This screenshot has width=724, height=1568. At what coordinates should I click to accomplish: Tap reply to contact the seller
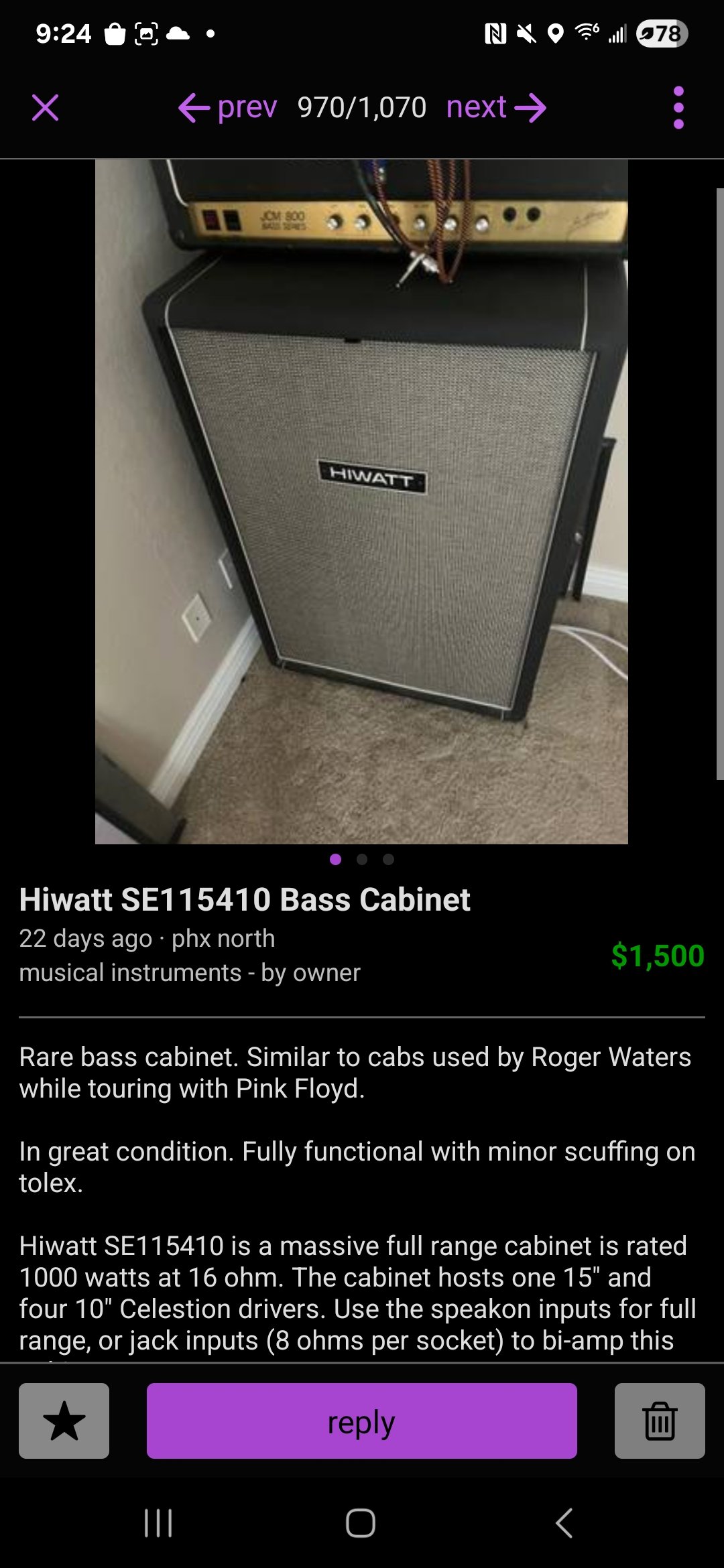(x=362, y=1421)
